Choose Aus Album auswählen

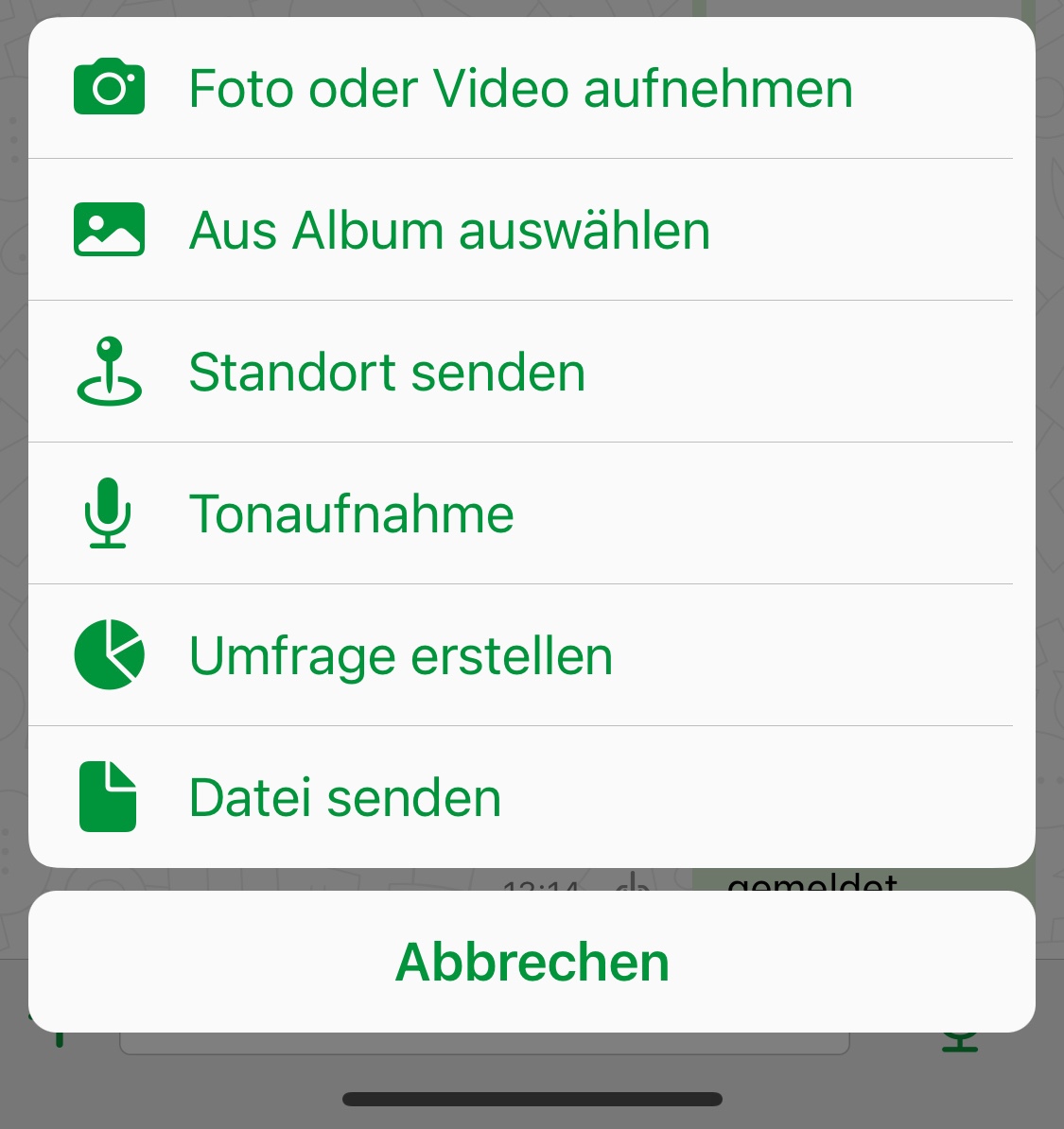click(449, 231)
